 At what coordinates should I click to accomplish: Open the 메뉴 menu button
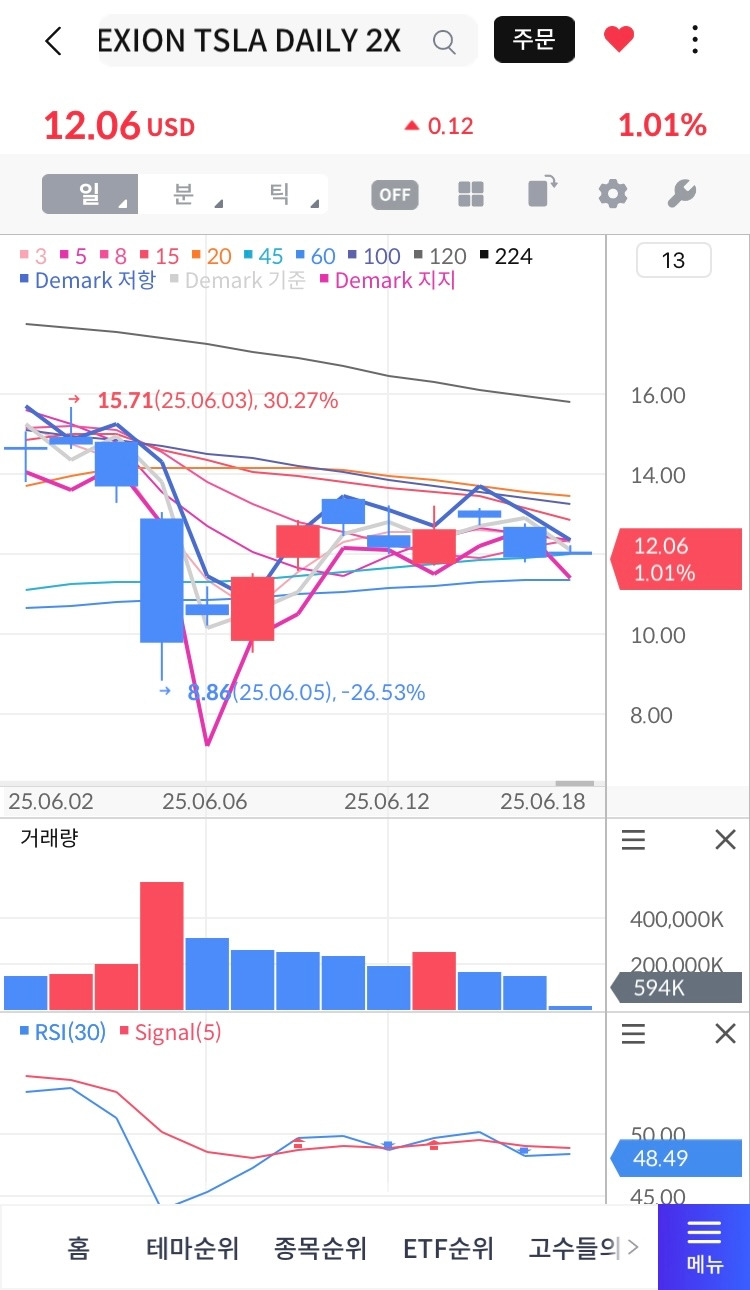(704, 1246)
